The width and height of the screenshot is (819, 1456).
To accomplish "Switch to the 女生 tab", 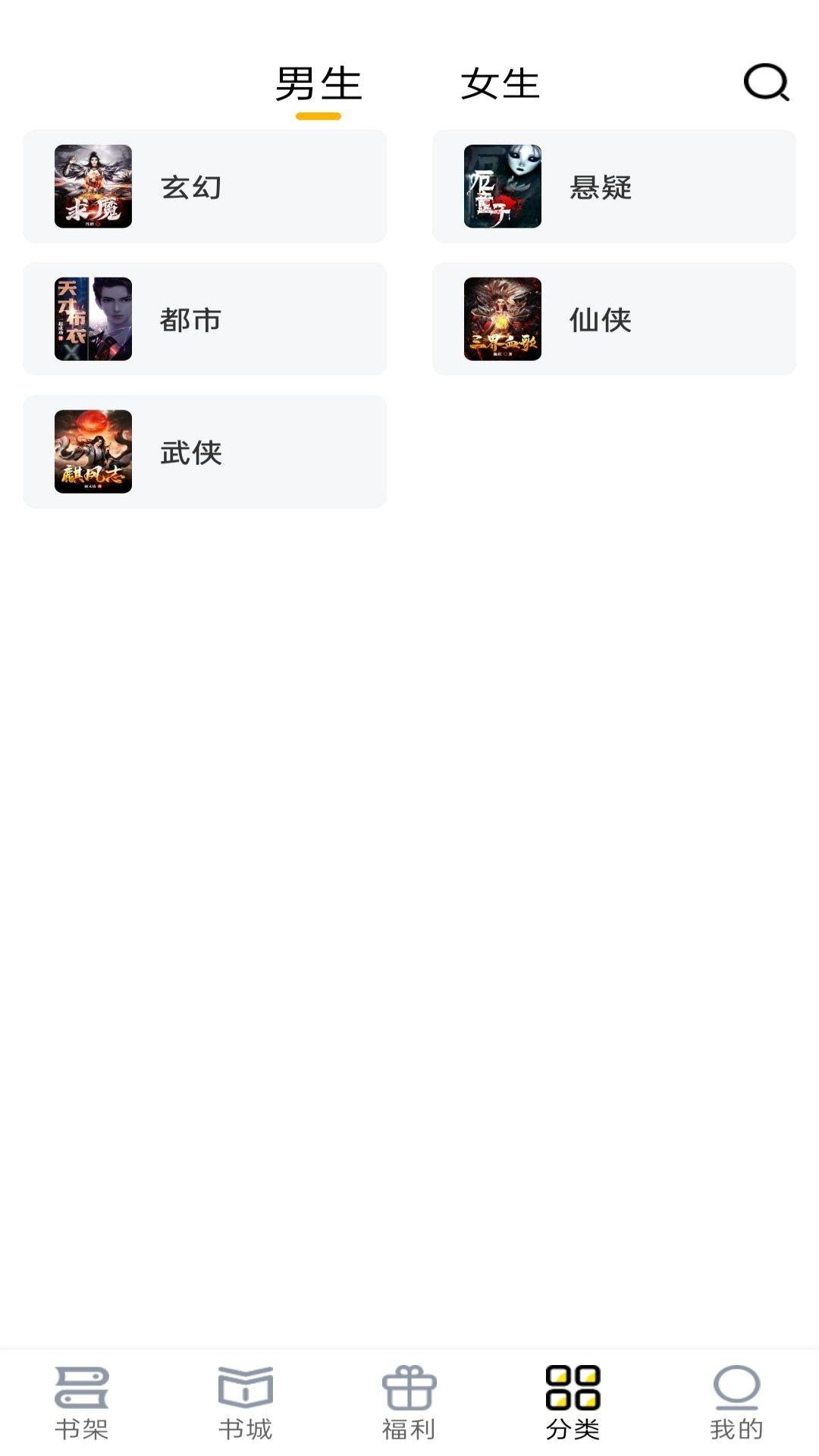I will coord(500,85).
